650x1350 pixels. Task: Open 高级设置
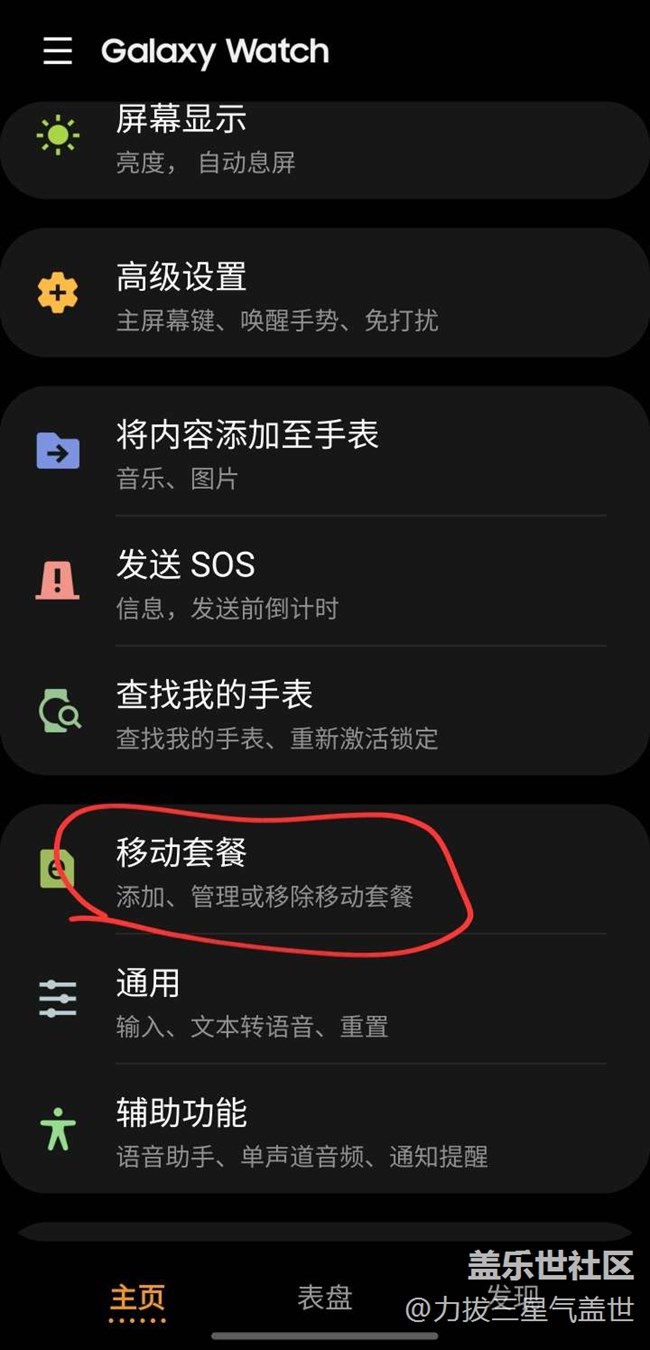[324, 293]
